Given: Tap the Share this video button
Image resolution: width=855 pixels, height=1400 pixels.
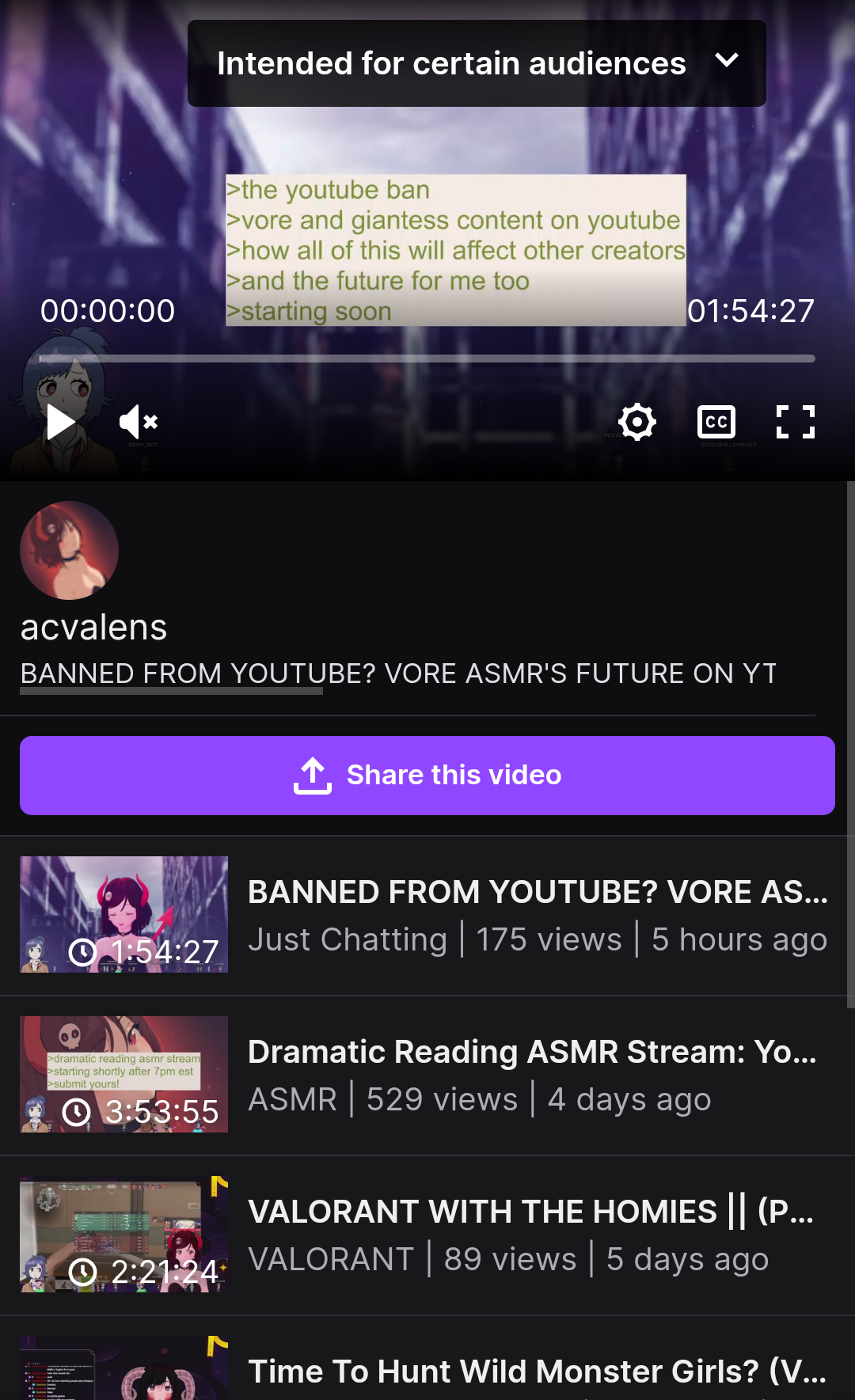Looking at the screenshot, I should 427,776.
